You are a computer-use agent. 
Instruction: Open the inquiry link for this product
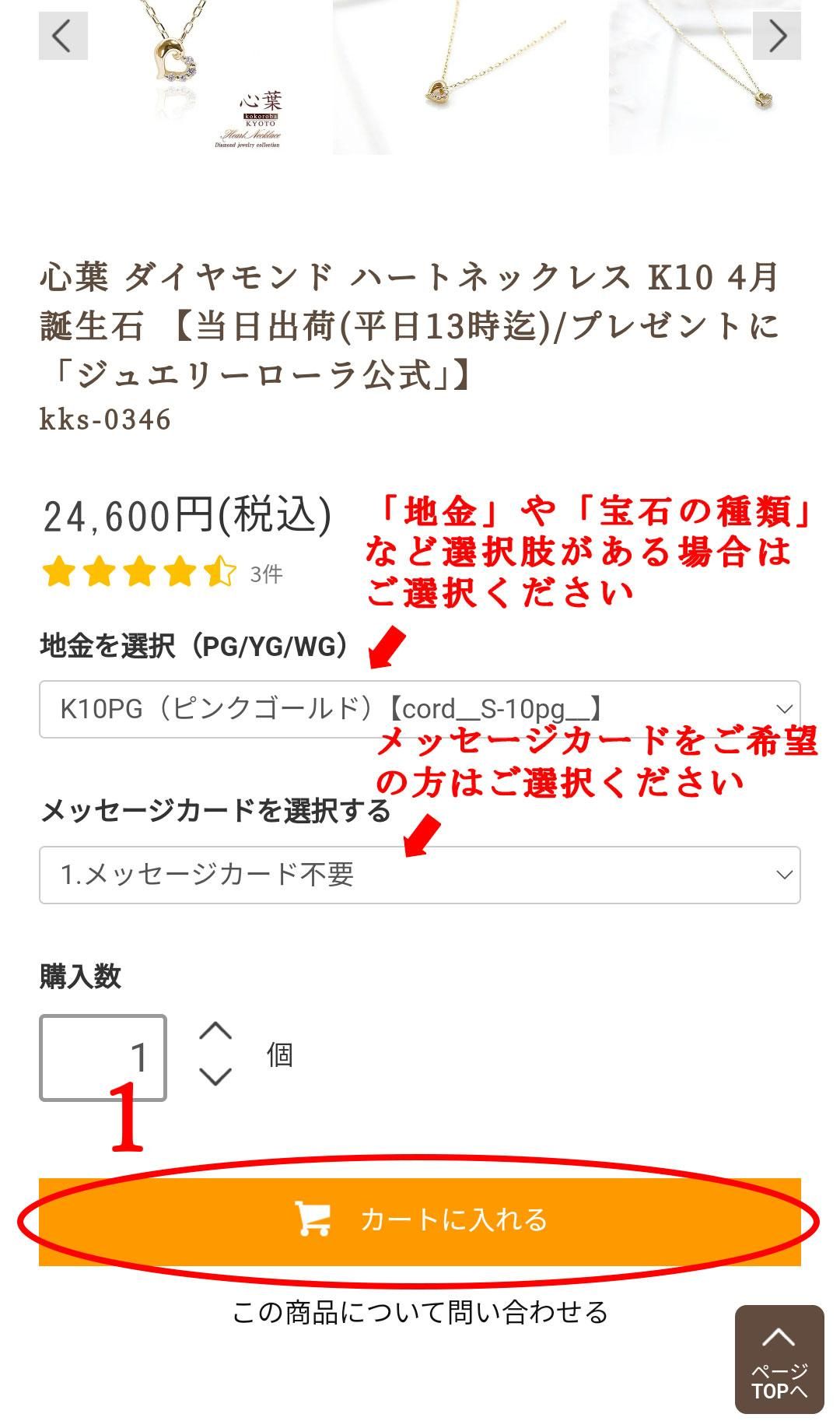(420, 1313)
